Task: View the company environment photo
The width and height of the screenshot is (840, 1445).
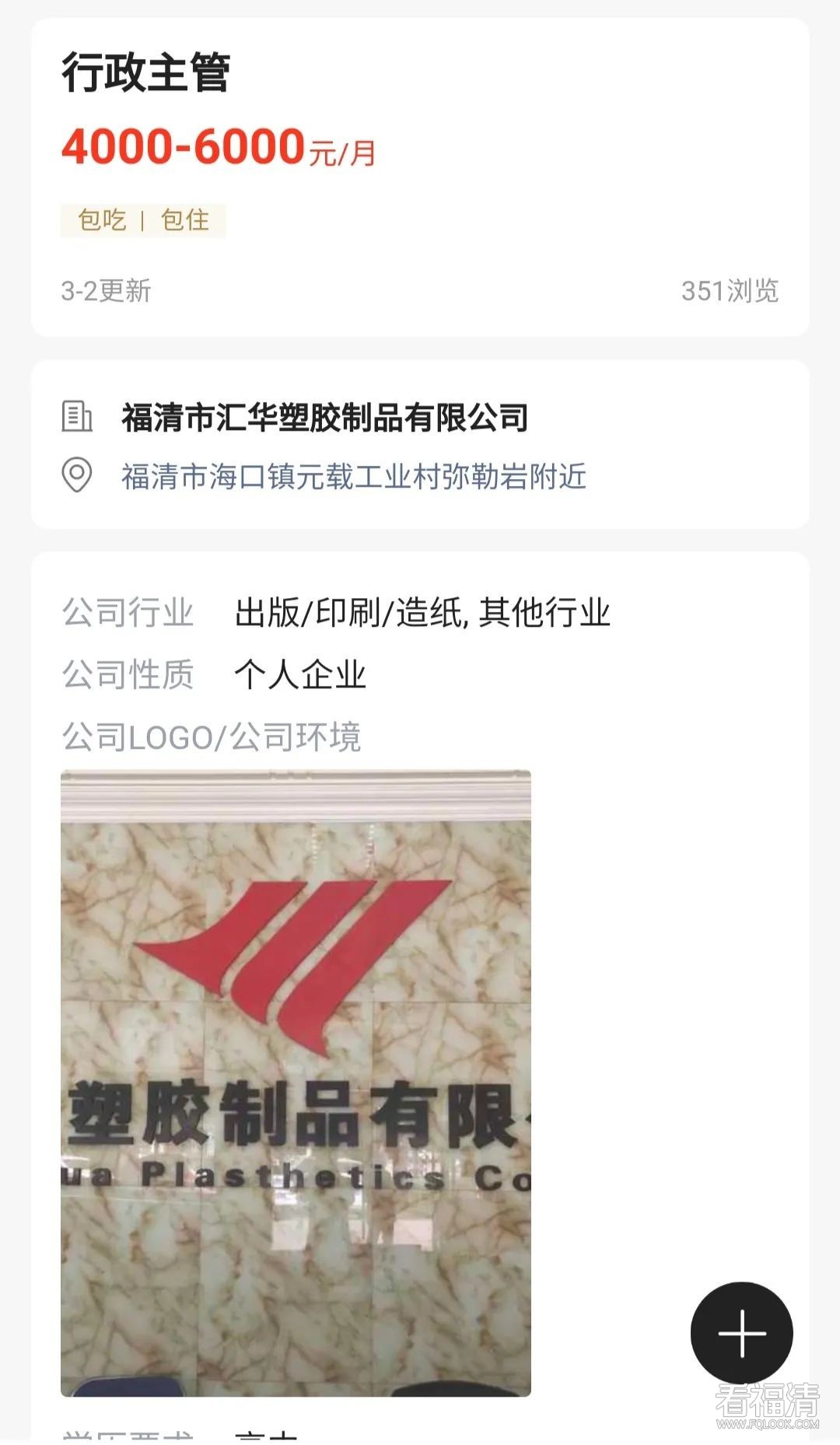Action: pos(296,1083)
